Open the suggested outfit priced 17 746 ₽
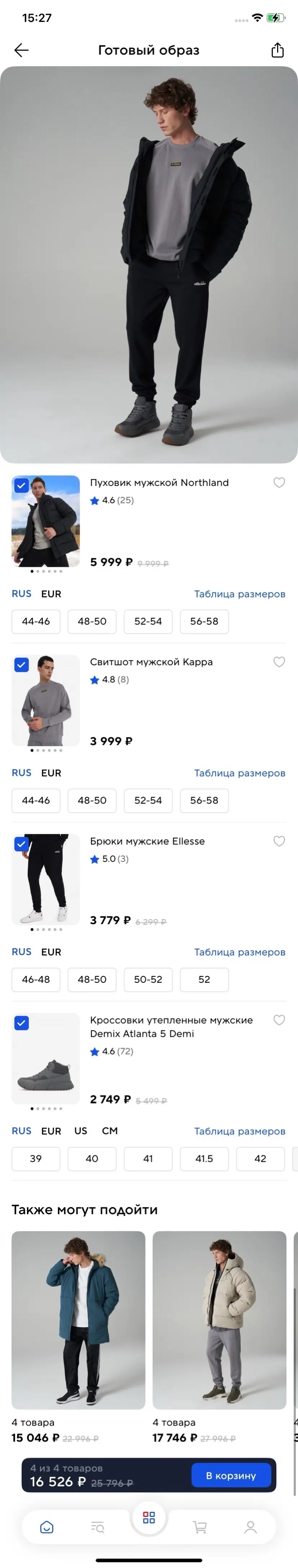This screenshot has width=298, height=1568. point(219,1320)
